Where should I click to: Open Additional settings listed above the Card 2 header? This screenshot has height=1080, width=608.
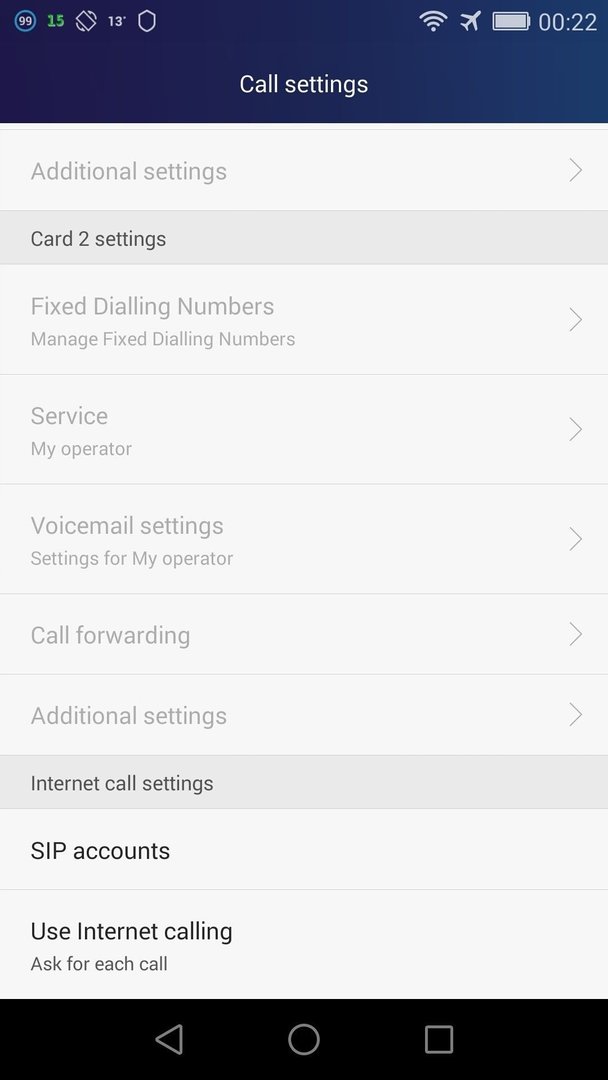point(304,170)
